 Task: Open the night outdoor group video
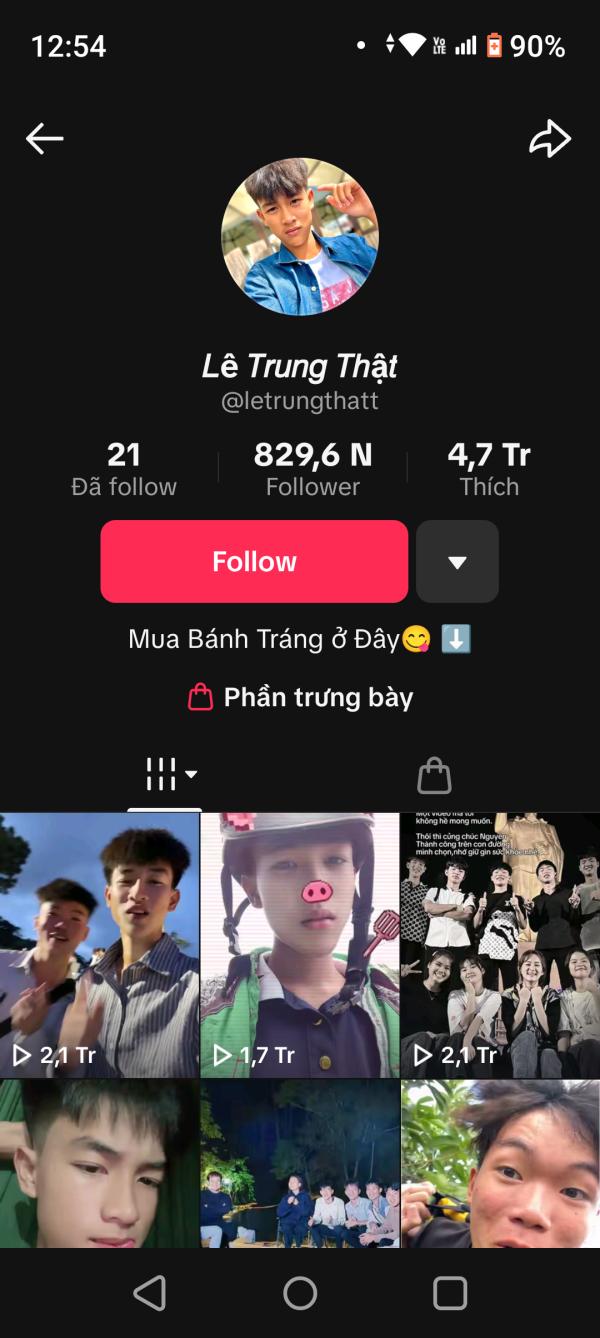pos(300,1164)
